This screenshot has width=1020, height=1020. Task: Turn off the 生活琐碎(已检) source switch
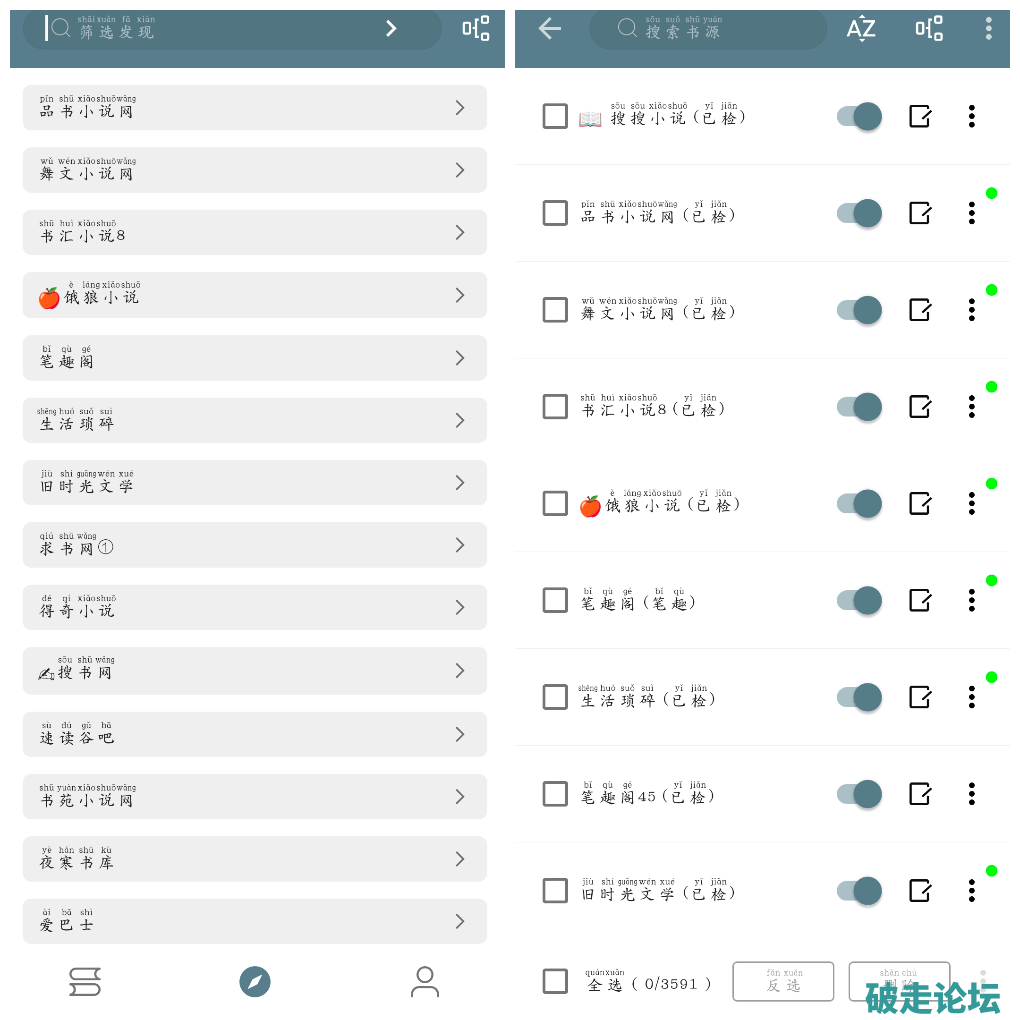click(859, 697)
